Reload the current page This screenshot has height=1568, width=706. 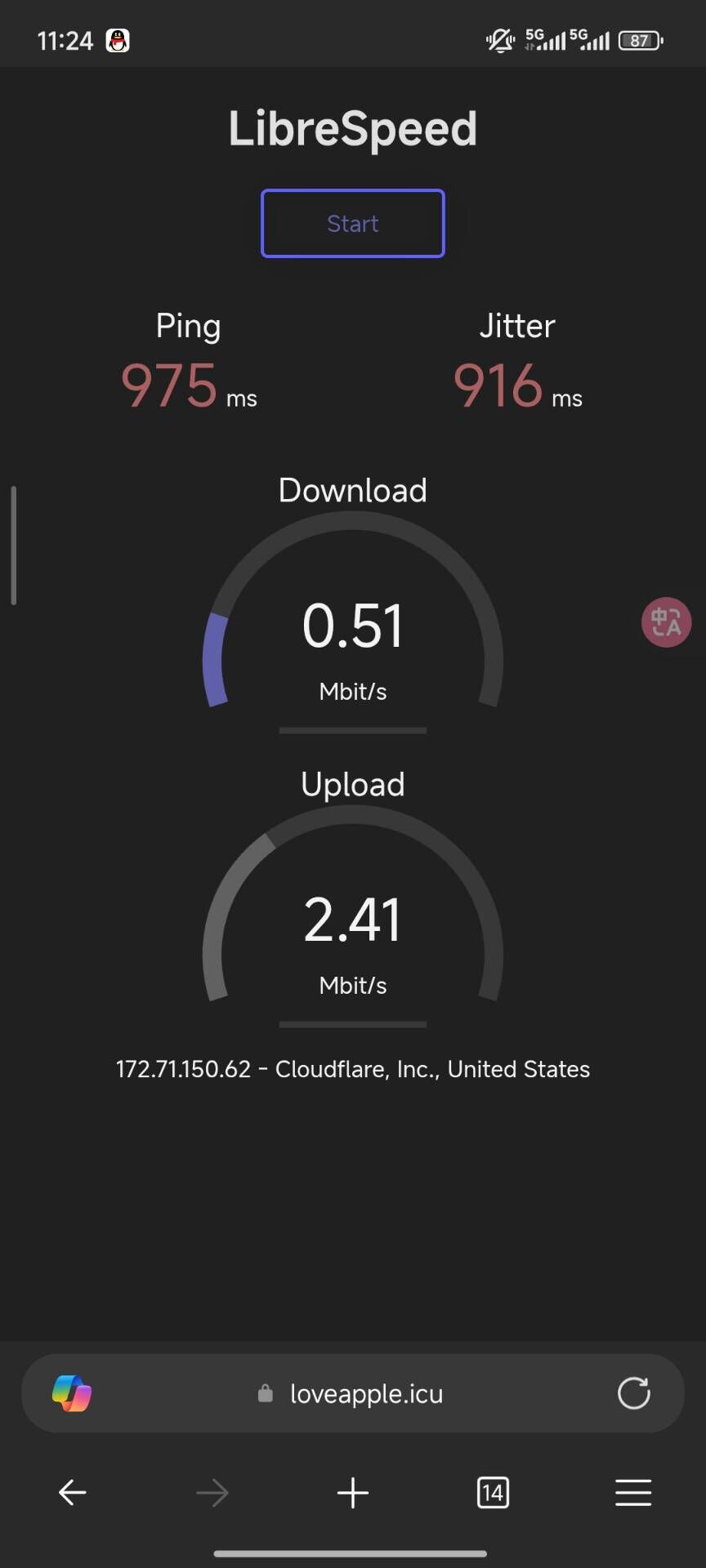click(x=633, y=1393)
